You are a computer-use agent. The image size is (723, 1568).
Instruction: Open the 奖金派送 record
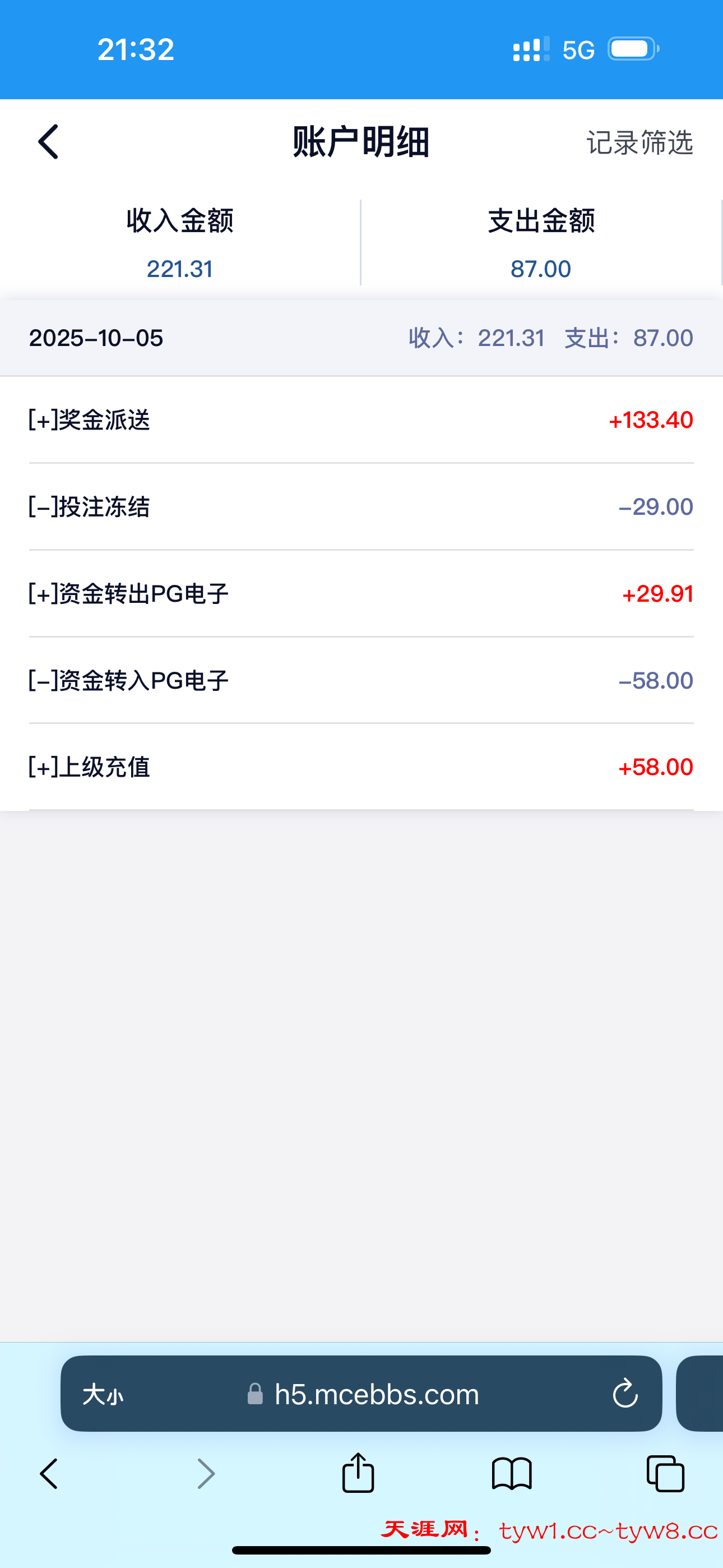pyautogui.click(x=361, y=420)
